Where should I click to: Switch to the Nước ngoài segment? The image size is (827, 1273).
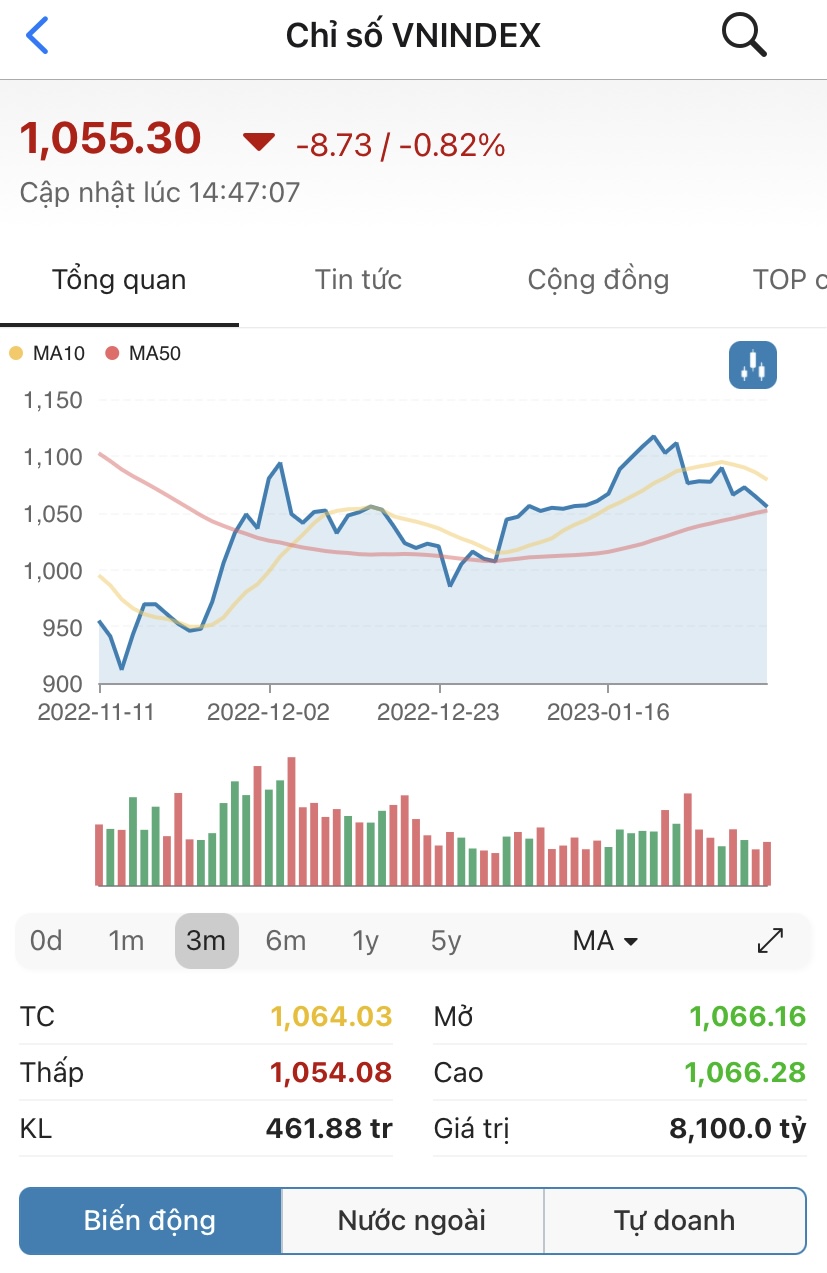412,1220
